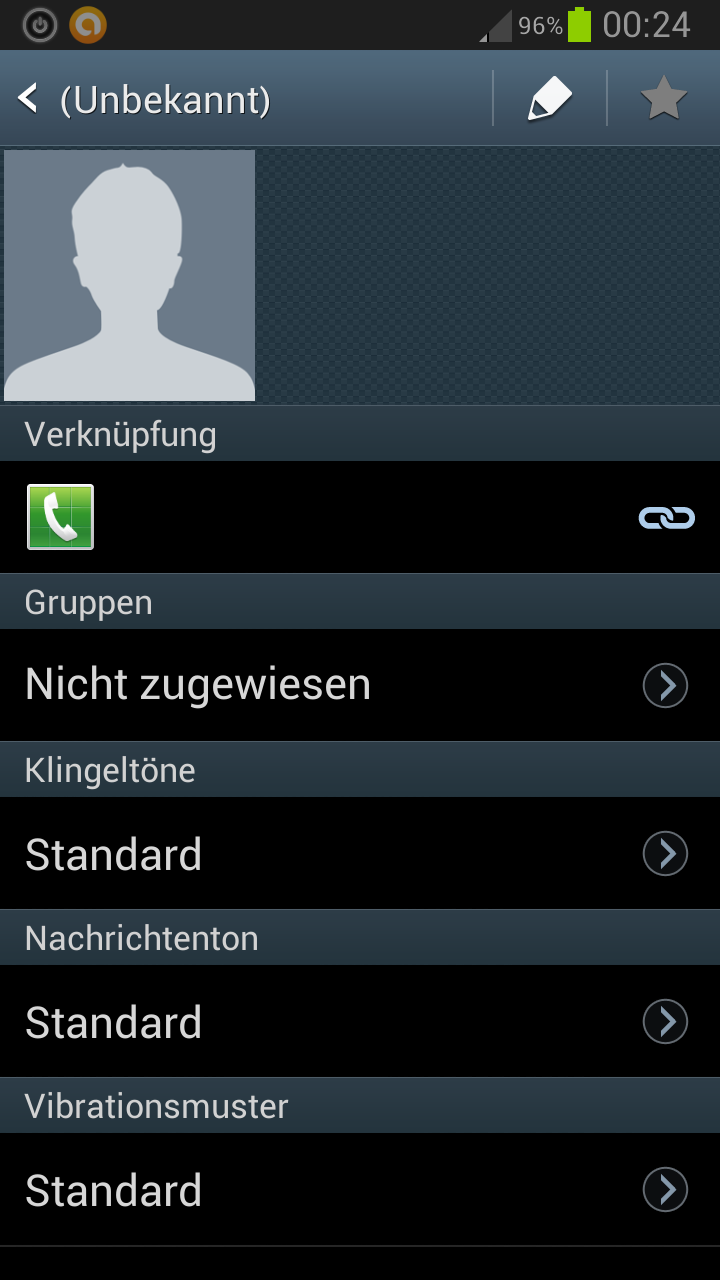
Task: Mark contact as favorite with the star
Action: tap(664, 99)
